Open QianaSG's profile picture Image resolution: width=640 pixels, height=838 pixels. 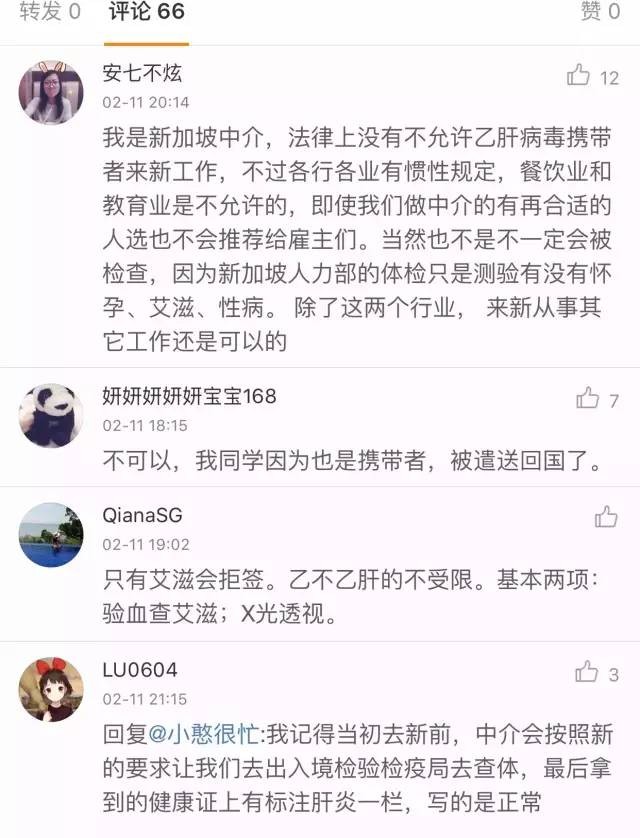click(x=51, y=534)
